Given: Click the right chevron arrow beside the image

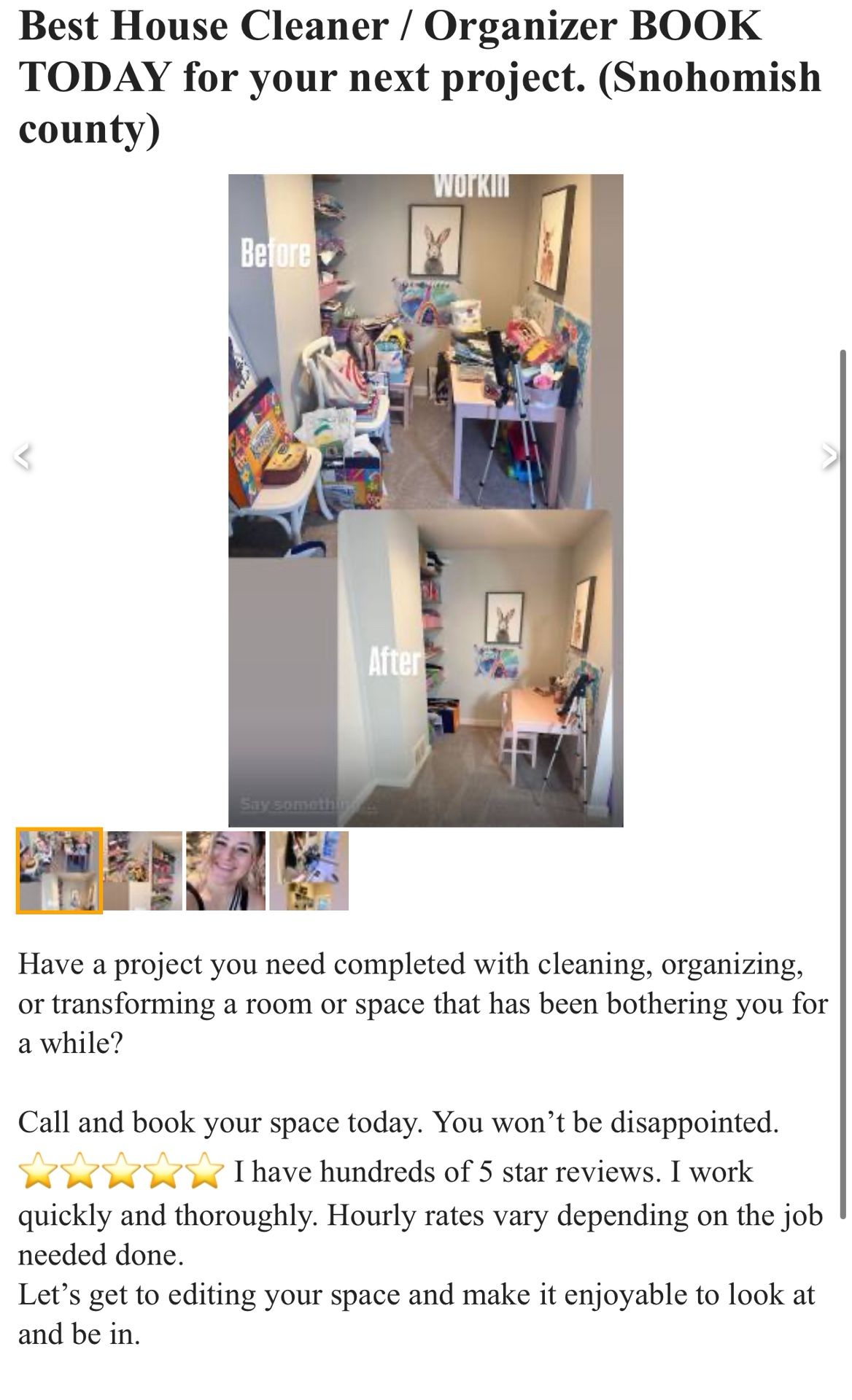Looking at the screenshot, I should [830, 457].
